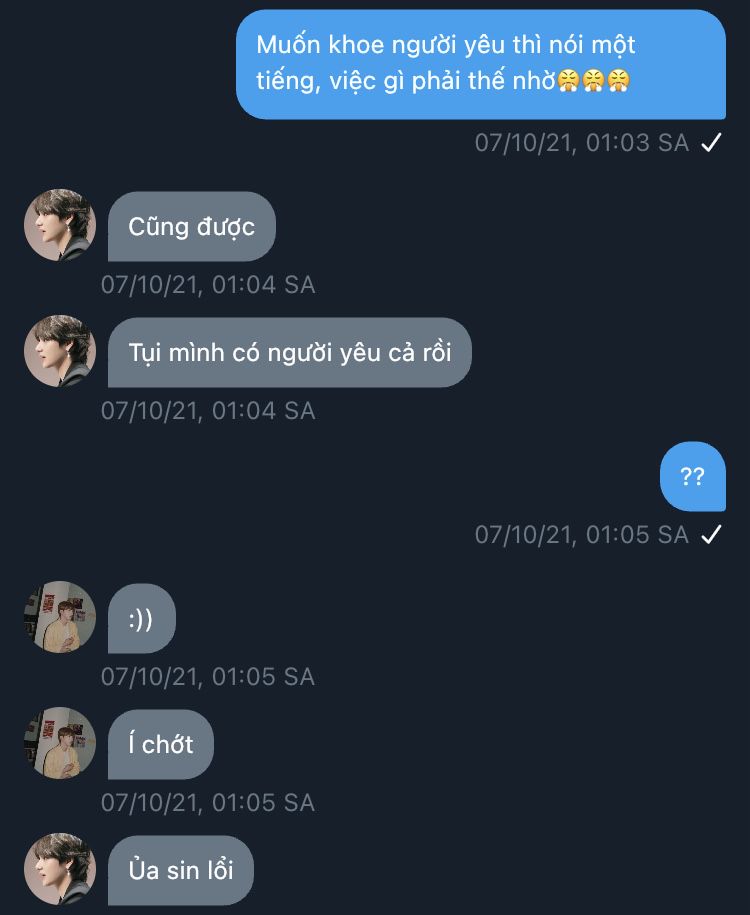Image resolution: width=750 pixels, height=915 pixels.
Task: Tap avatar beside "Ủa sin lỗi" message
Action: pos(60,869)
